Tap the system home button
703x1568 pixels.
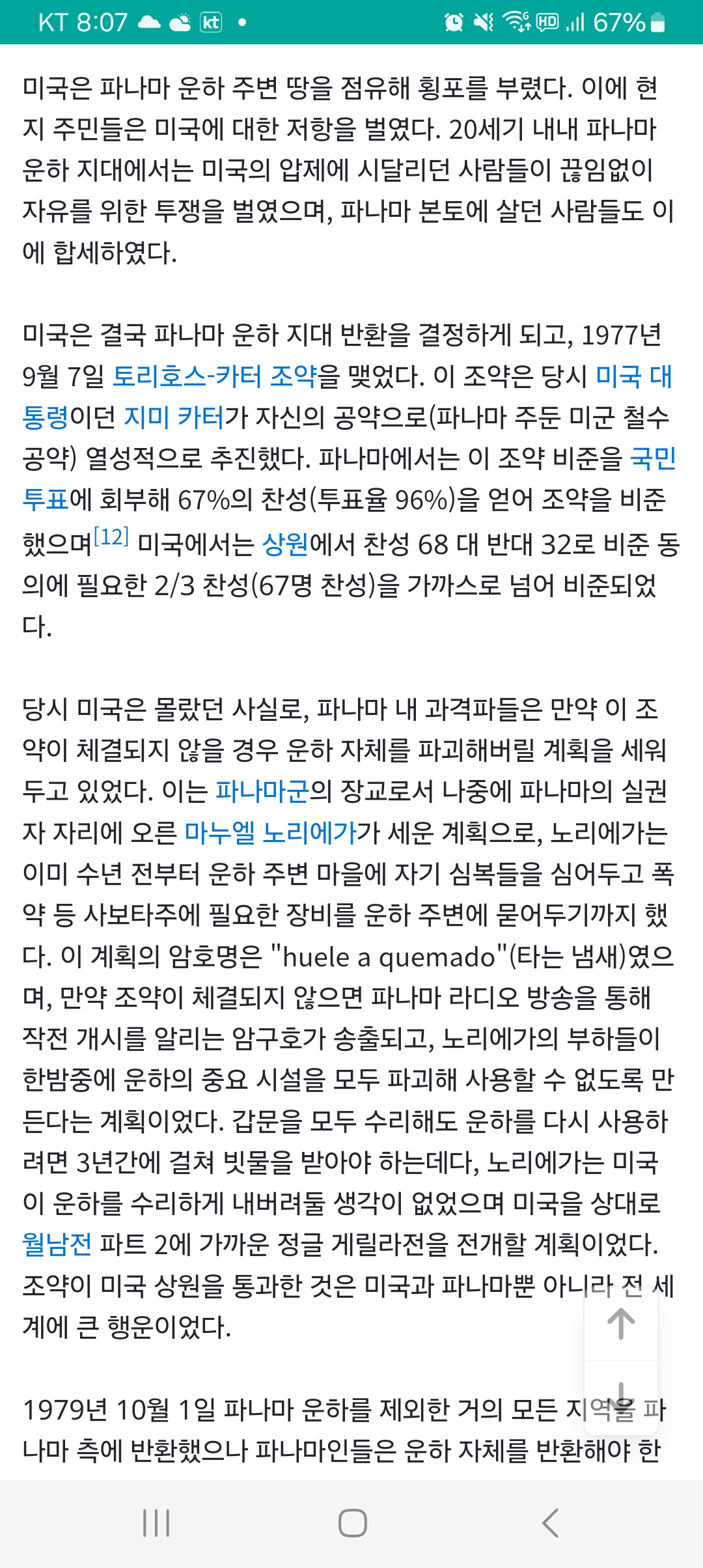pyautogui.click(x=352, y=1523)
